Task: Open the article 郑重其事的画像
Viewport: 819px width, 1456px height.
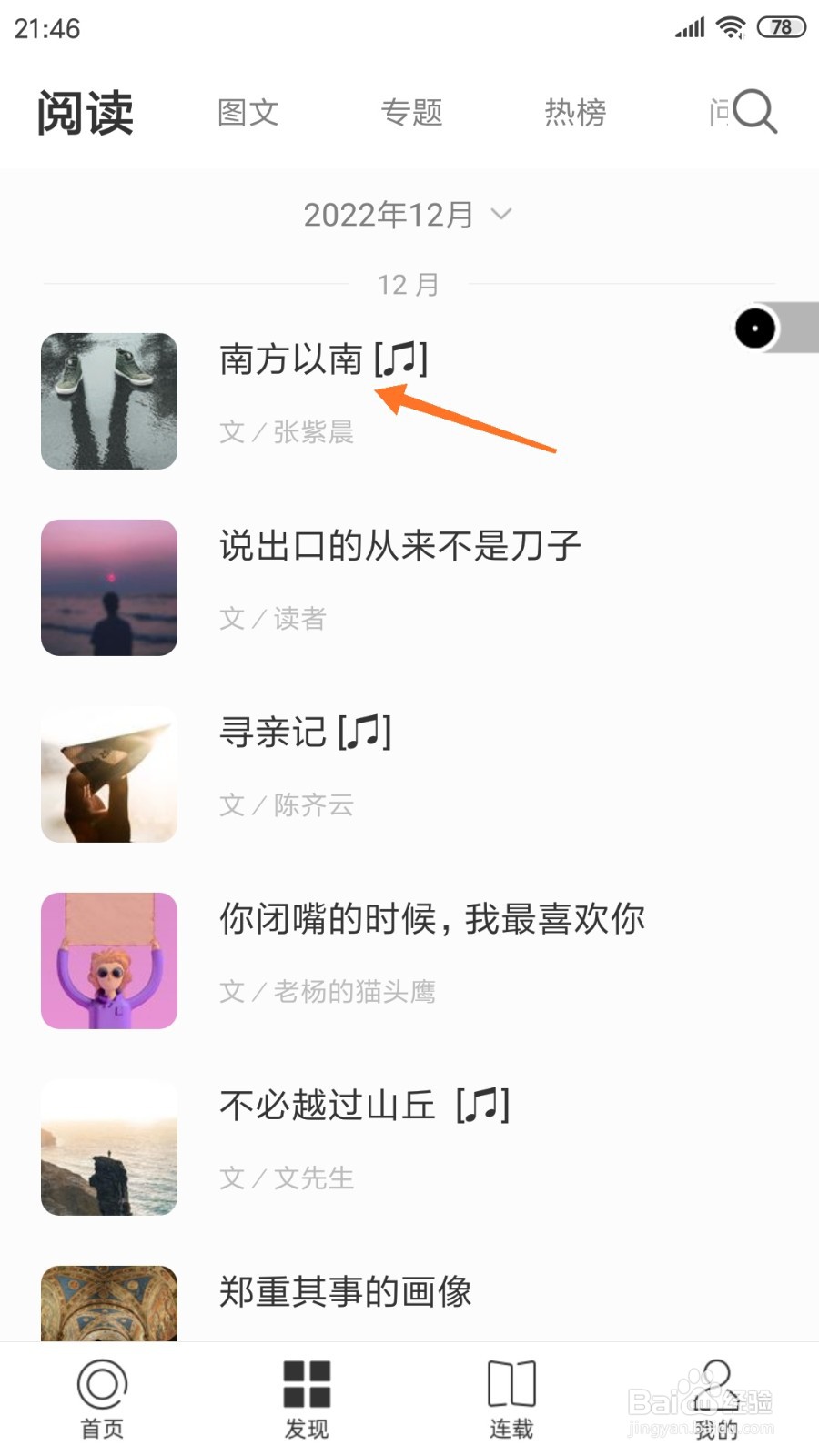Action: point(345,1292)
